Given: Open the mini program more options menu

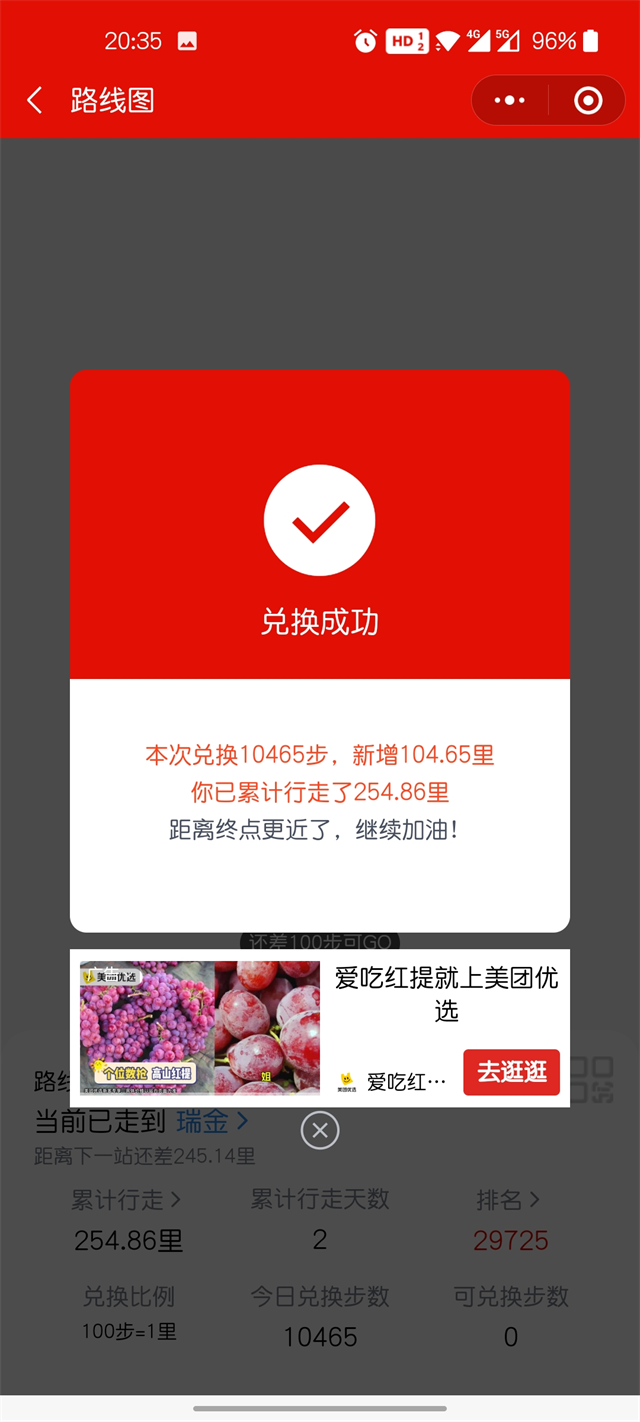Looking at the screenshot, I should (510, 101).
